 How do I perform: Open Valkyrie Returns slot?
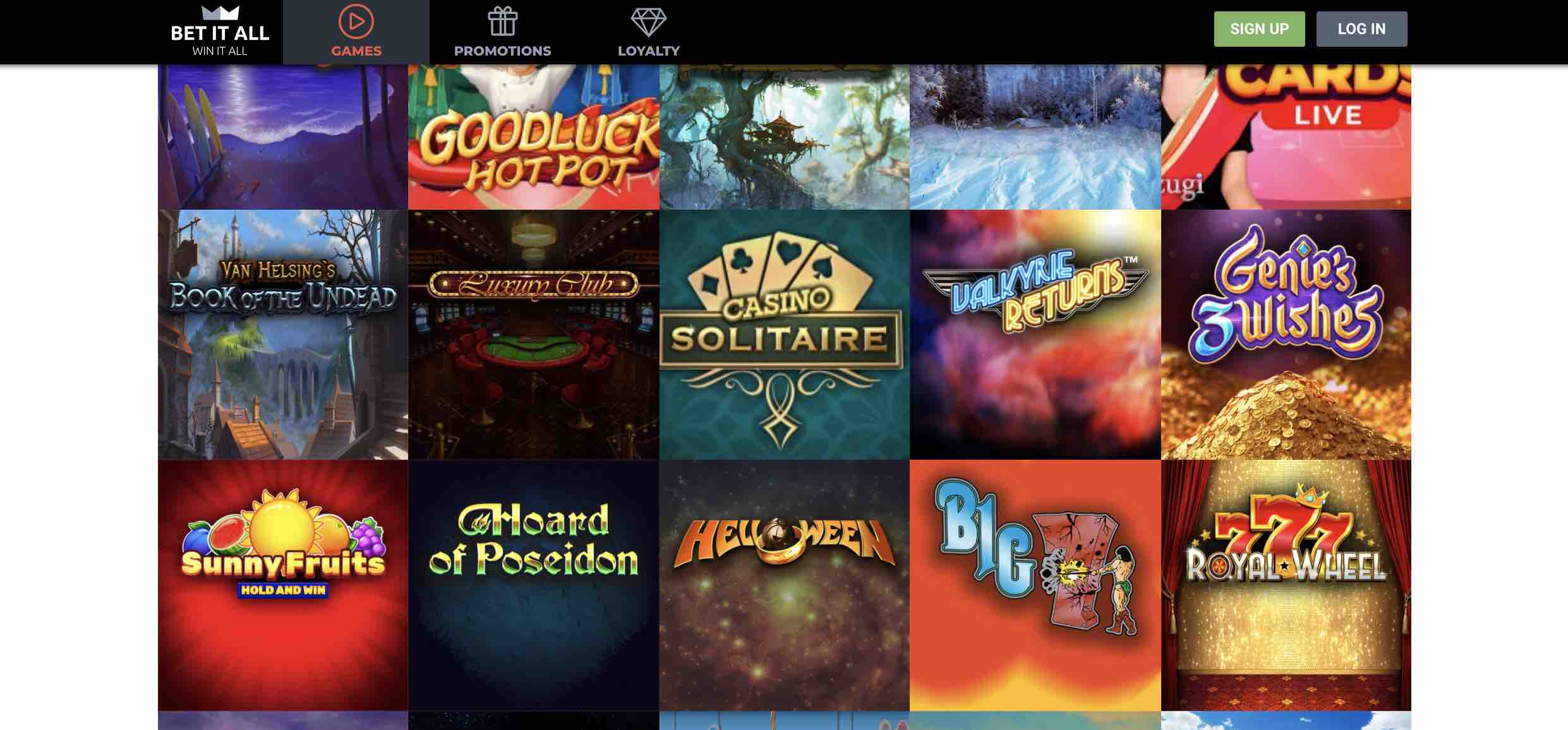1035,335
